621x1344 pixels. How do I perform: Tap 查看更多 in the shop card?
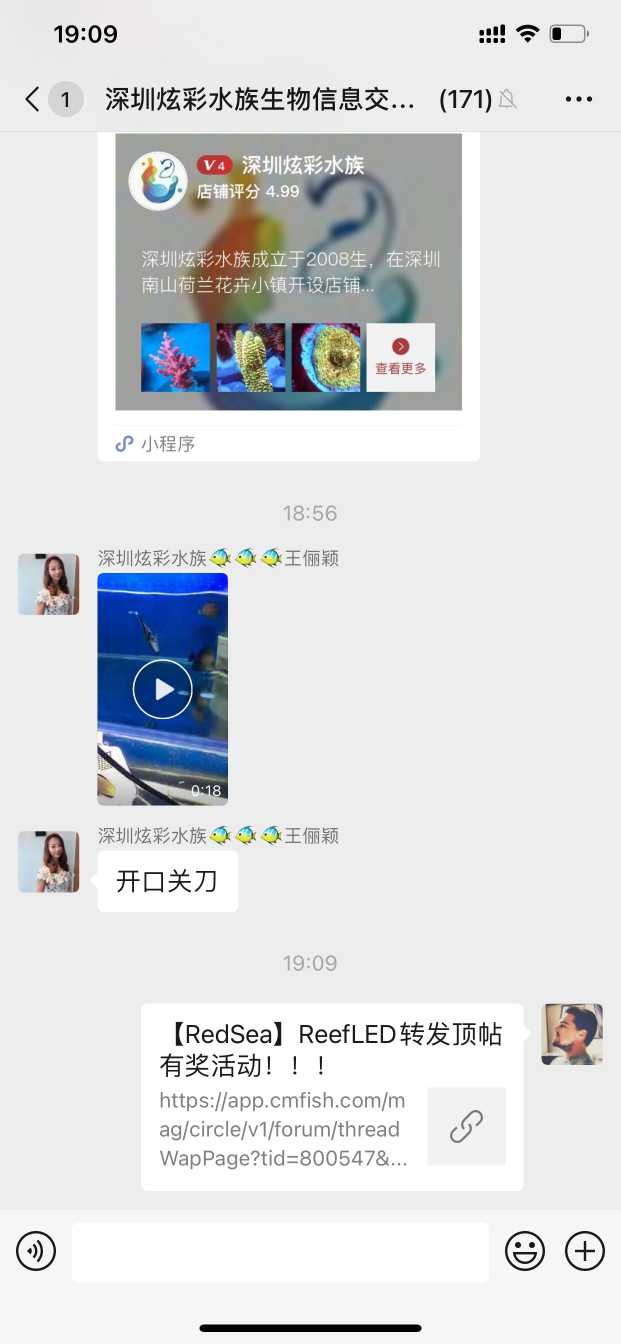400,357
